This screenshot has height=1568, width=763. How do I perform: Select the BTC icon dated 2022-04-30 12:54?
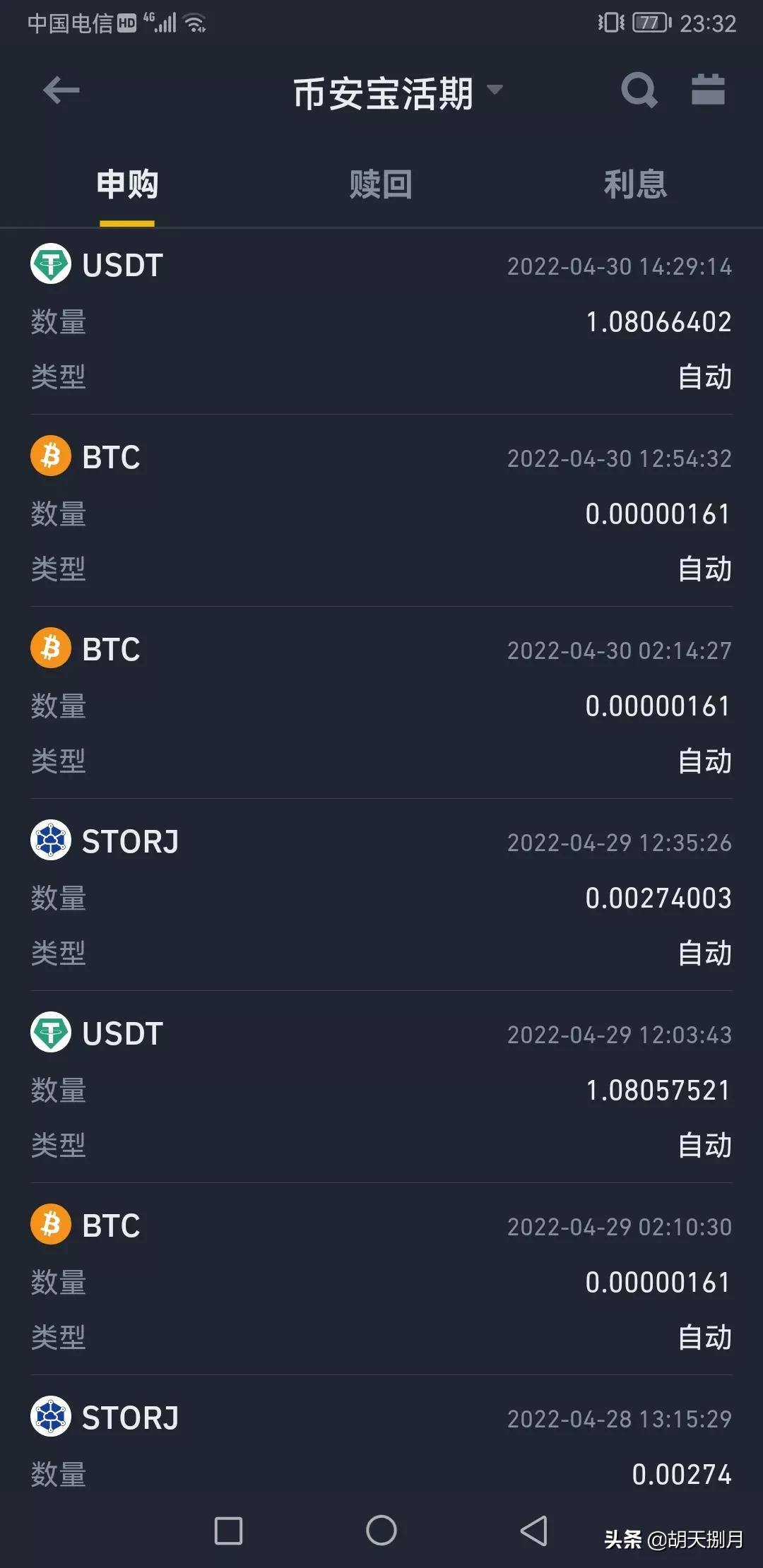51,456
